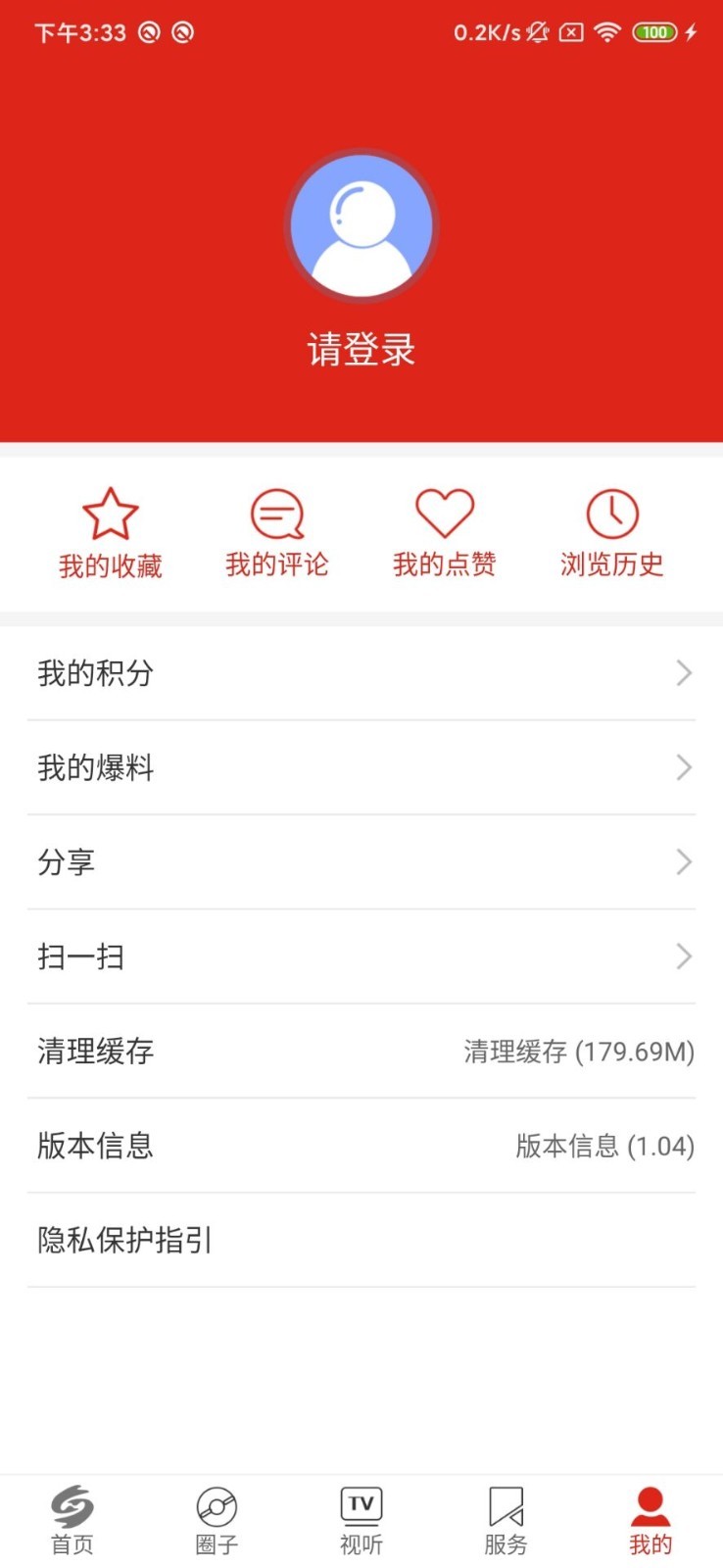Open the 圈子 section icon
This screenshot has height=1568, width=723.
point(215,1502)
